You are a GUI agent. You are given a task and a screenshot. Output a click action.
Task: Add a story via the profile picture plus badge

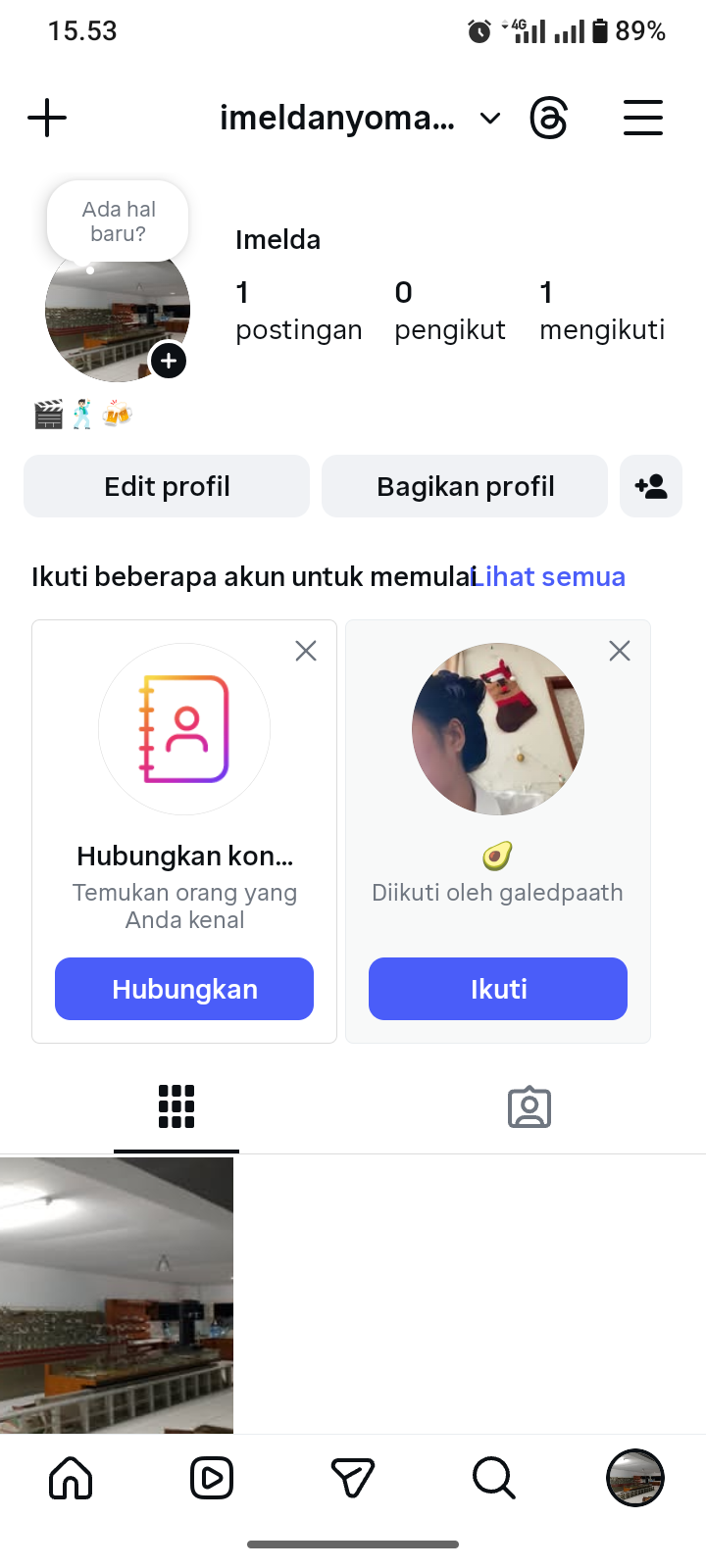pyautogui.click(x=169, y=361)
